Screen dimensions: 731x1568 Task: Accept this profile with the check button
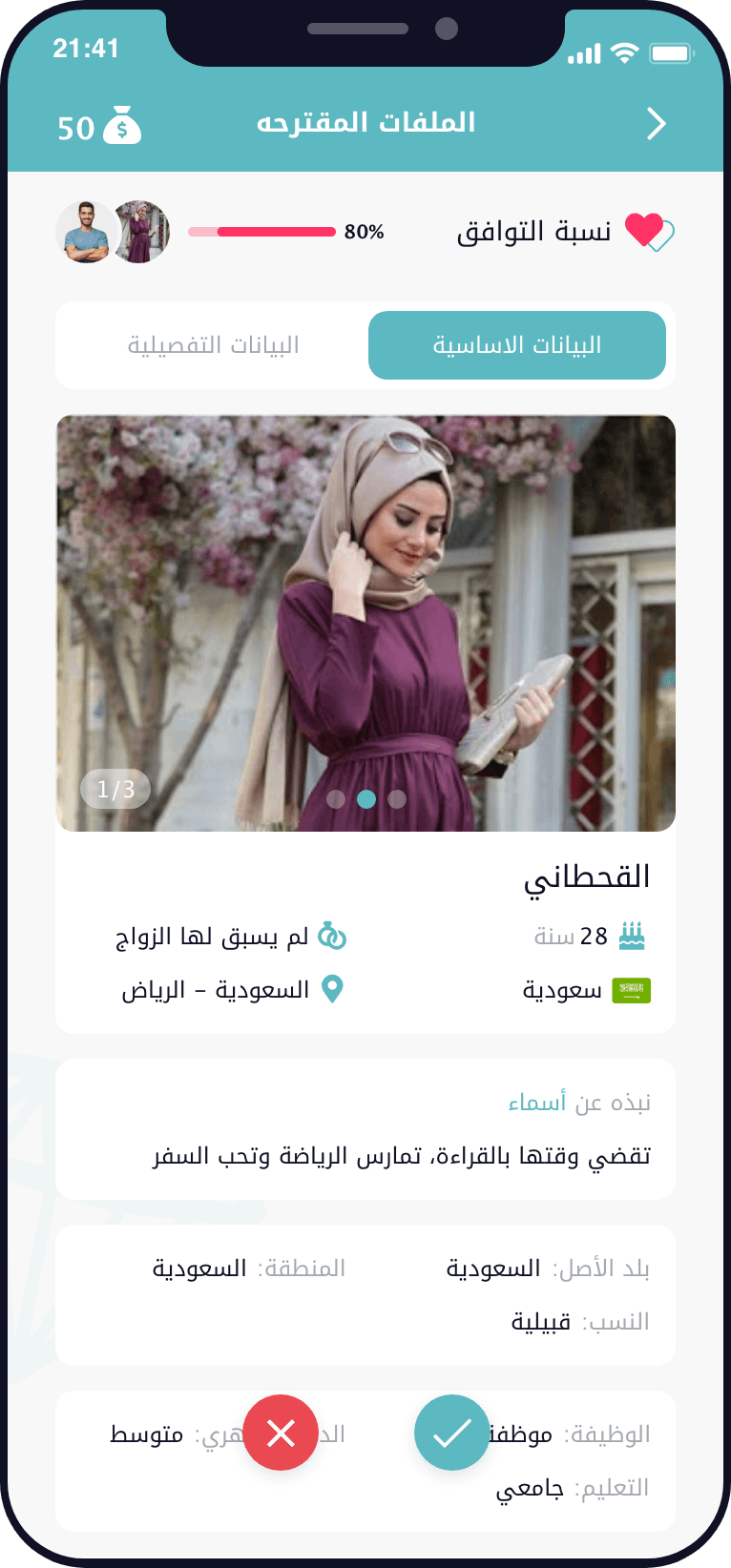pyautogui.click(x=451, y=1433)
